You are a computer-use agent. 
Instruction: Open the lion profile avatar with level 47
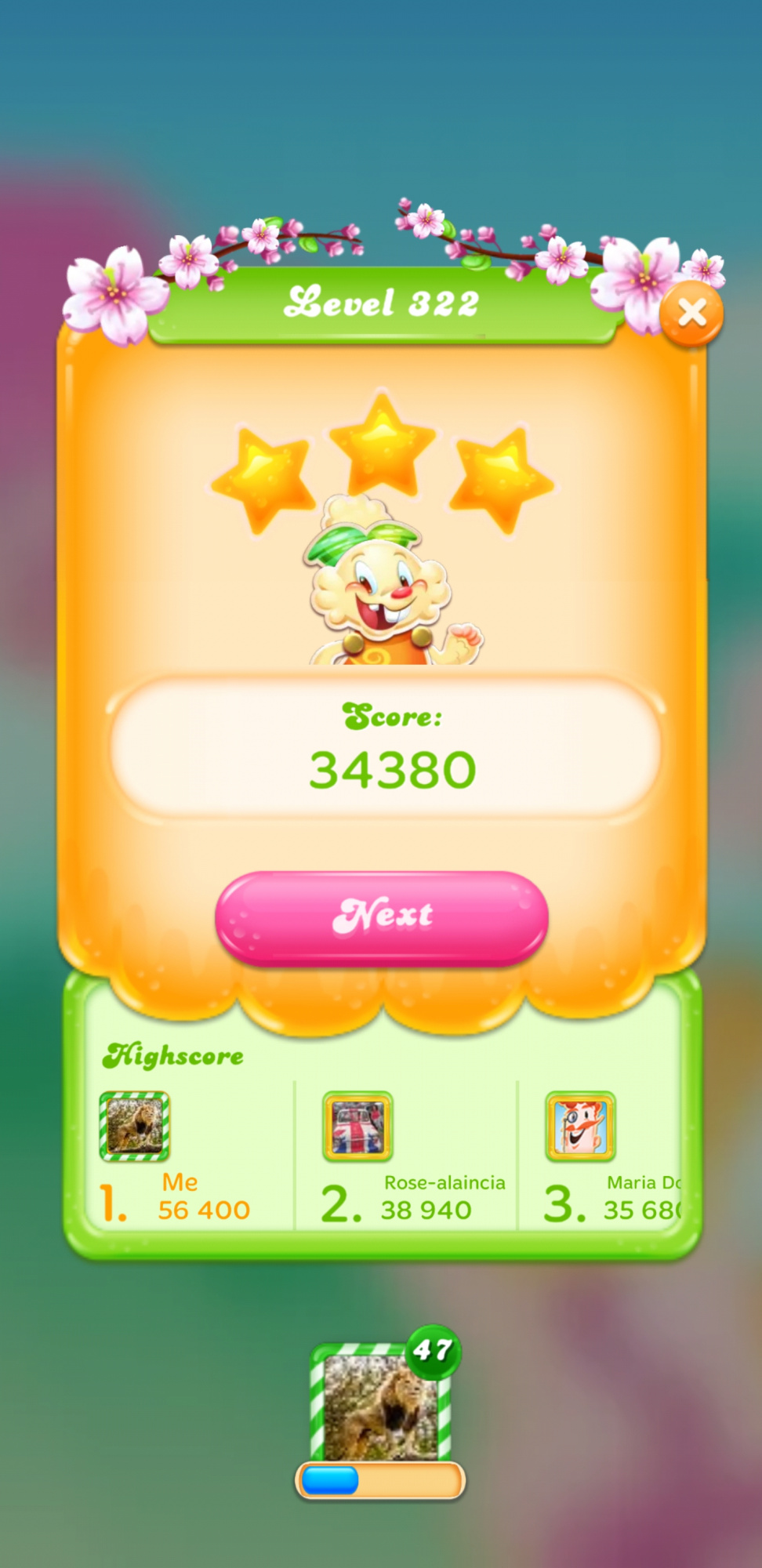[x=382, y=1402]
